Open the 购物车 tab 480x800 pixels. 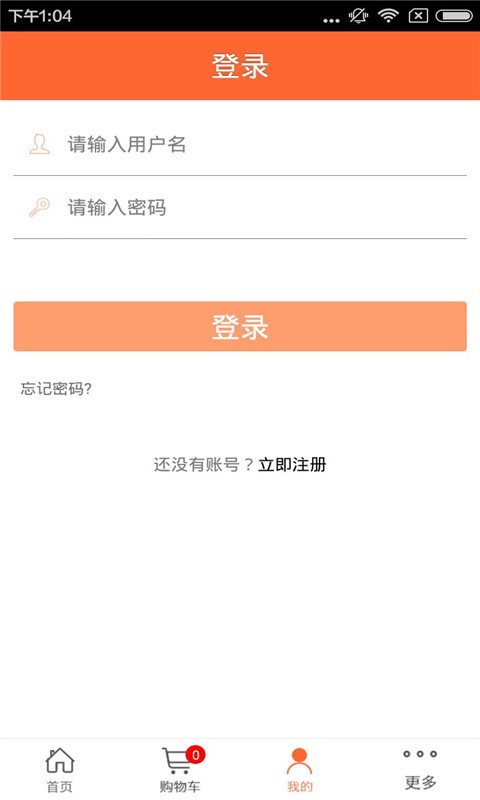180,770
